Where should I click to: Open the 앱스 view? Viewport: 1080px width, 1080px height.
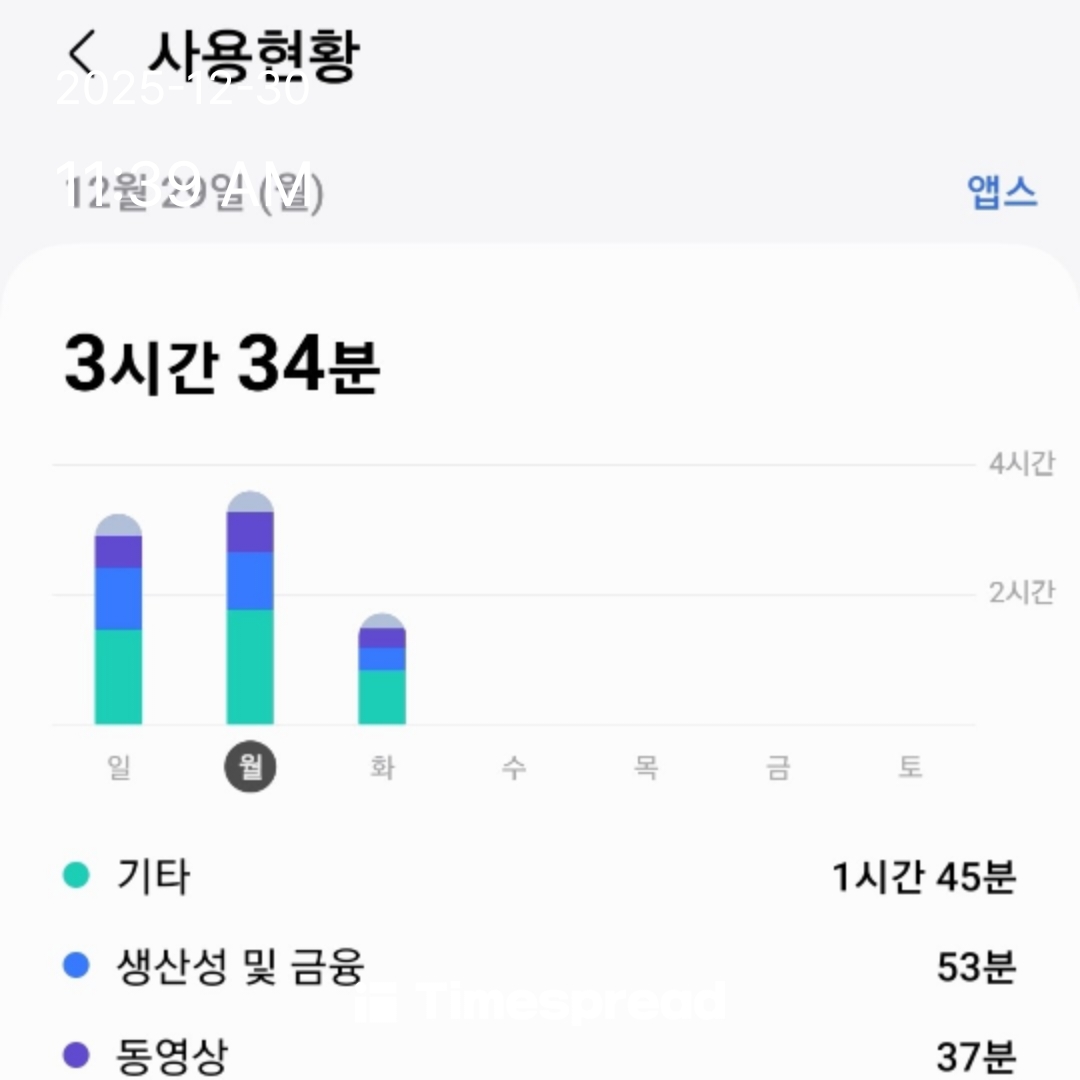pos(1002,191)
